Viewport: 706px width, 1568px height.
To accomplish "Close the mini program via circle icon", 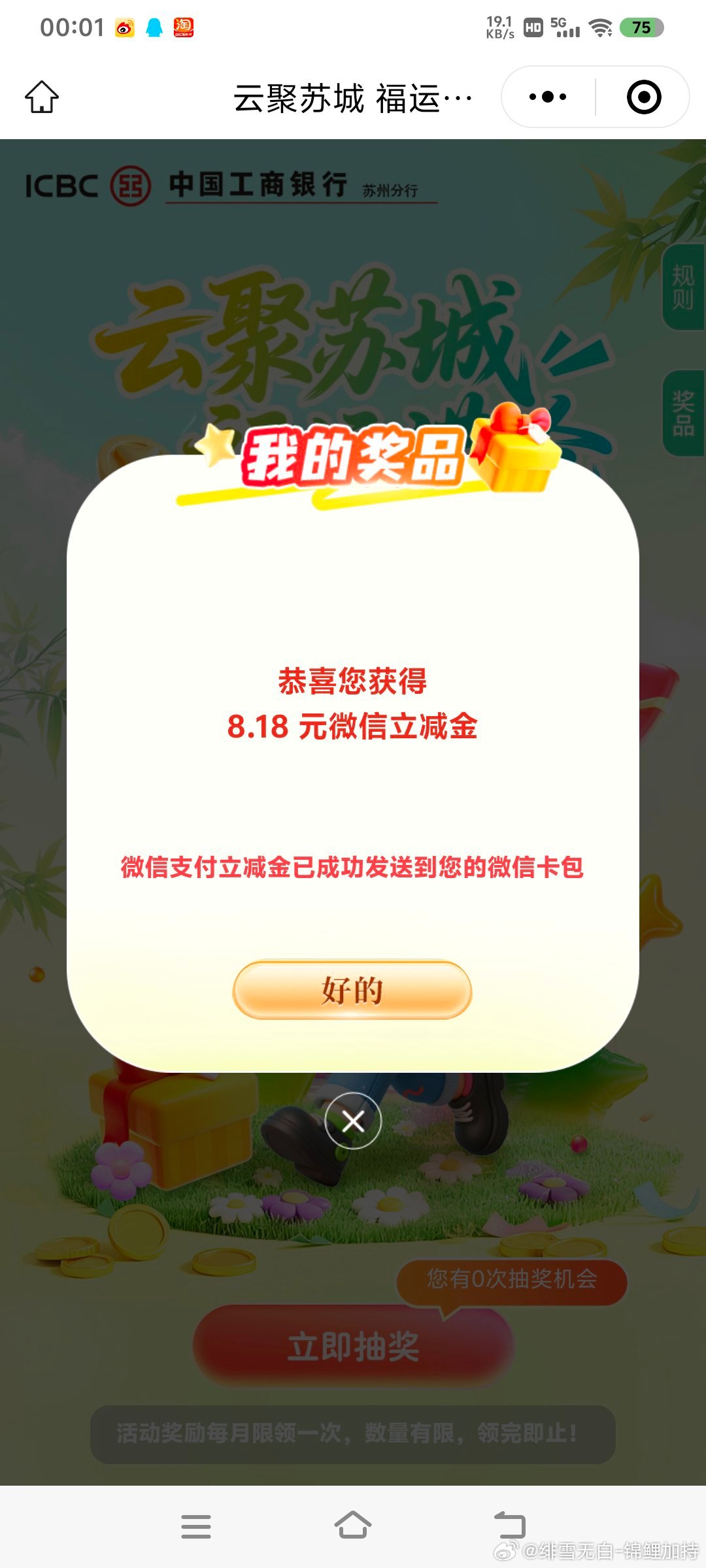I will [644, 97].
